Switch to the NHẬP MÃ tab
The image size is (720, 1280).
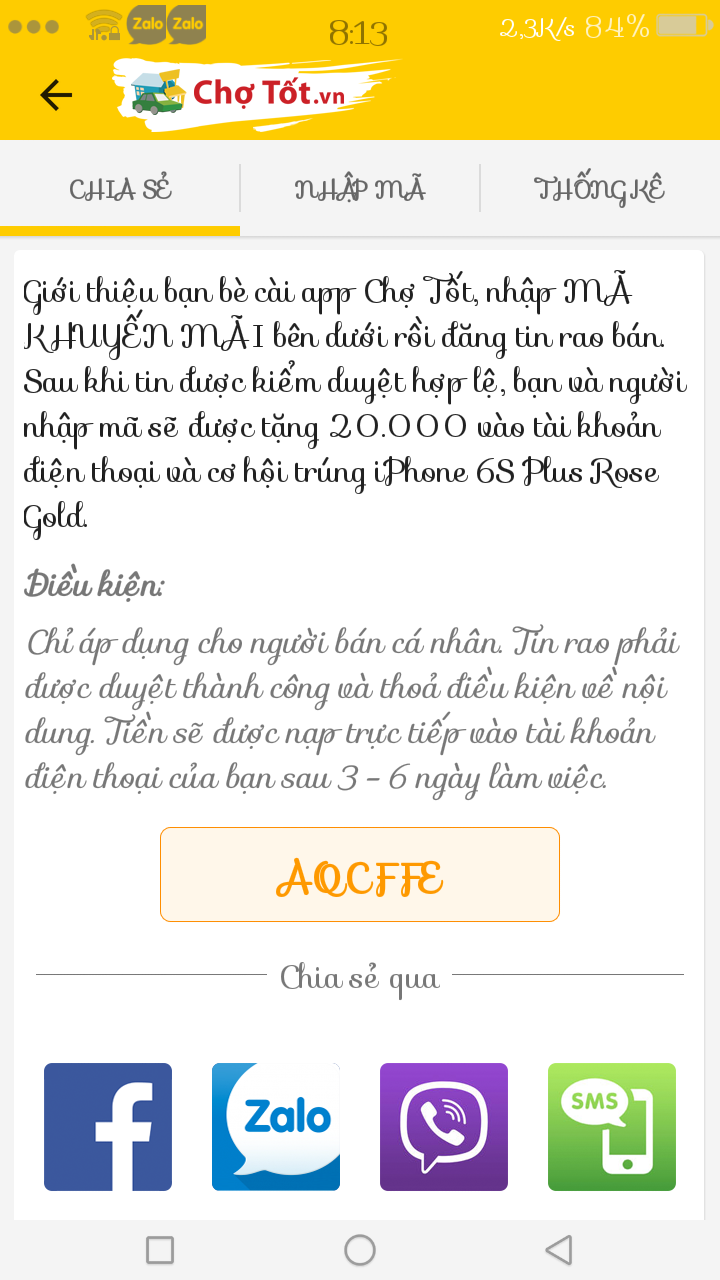click(360, 189)
